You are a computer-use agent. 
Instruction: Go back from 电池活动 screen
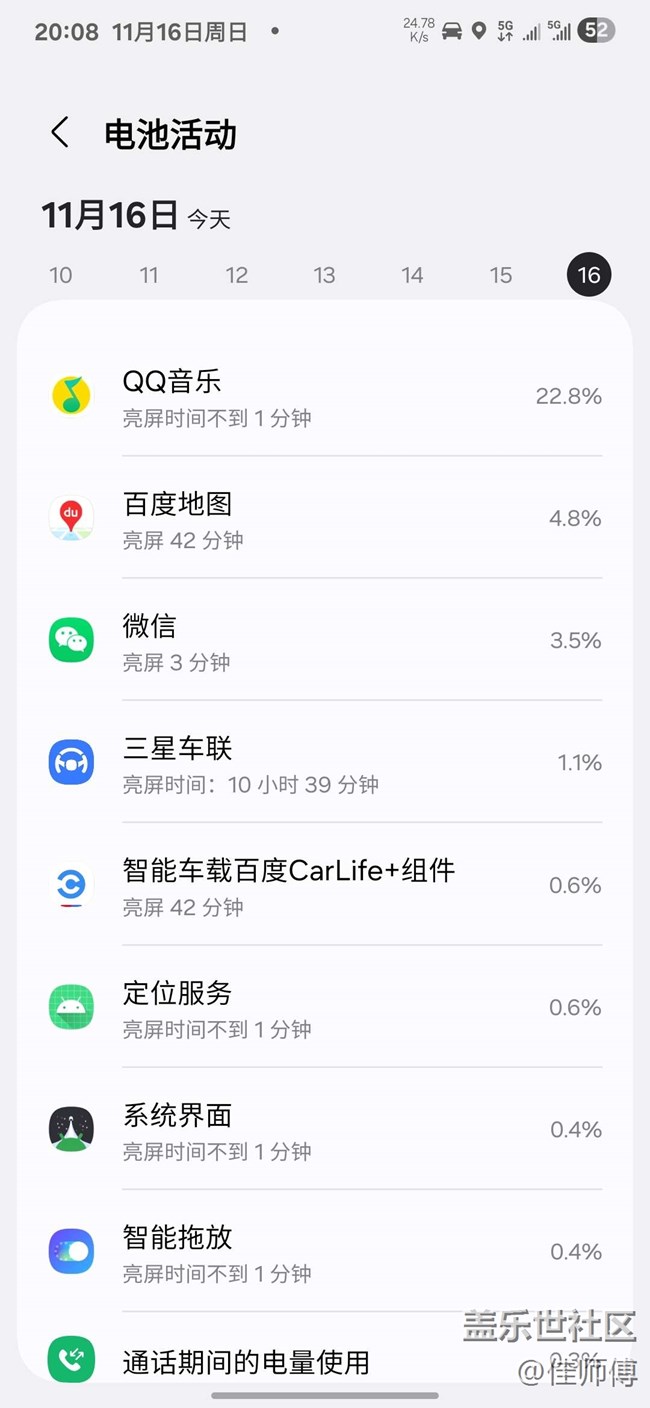tap(60, 133)
